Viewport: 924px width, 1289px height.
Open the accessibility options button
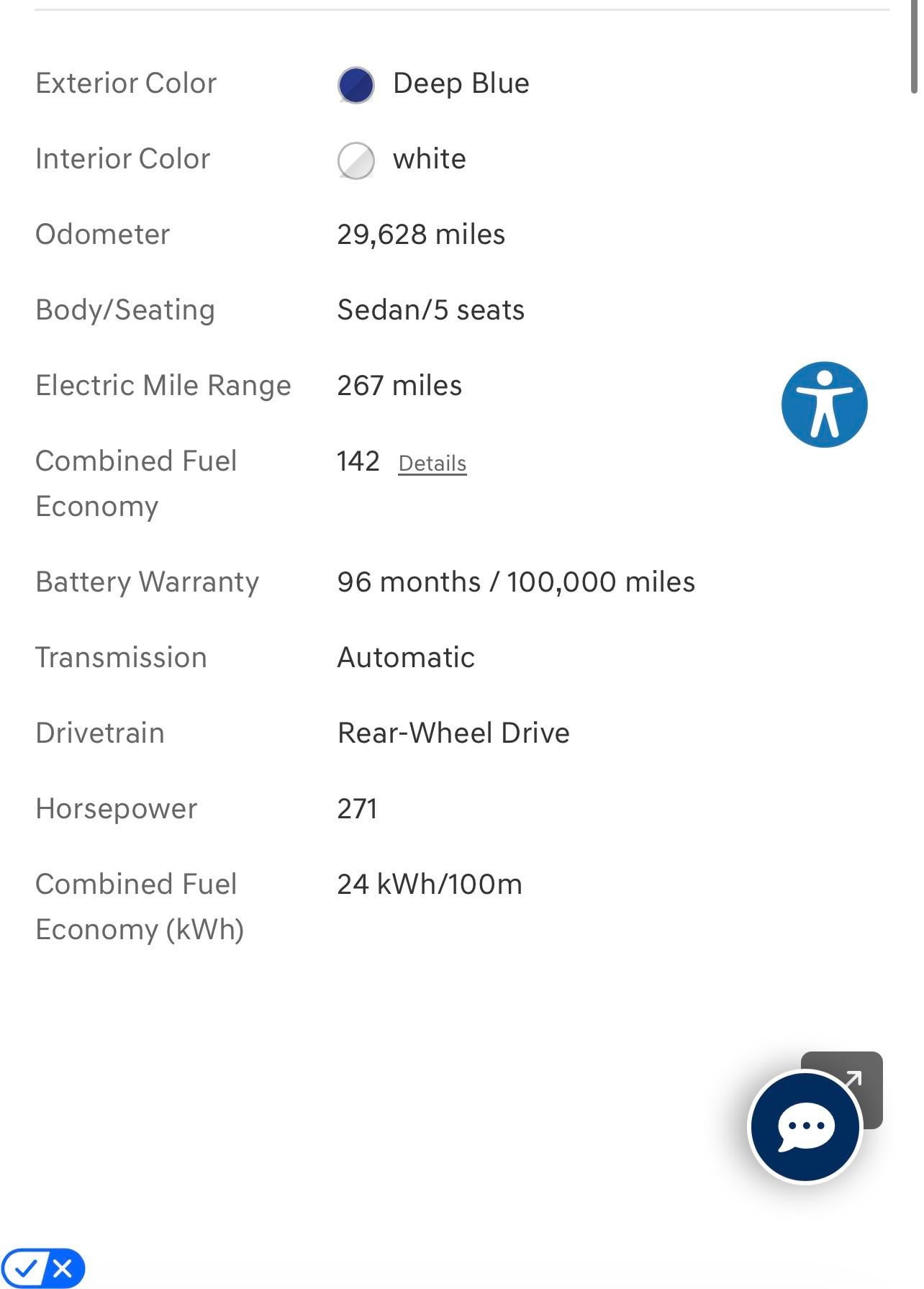coord(824,404)
